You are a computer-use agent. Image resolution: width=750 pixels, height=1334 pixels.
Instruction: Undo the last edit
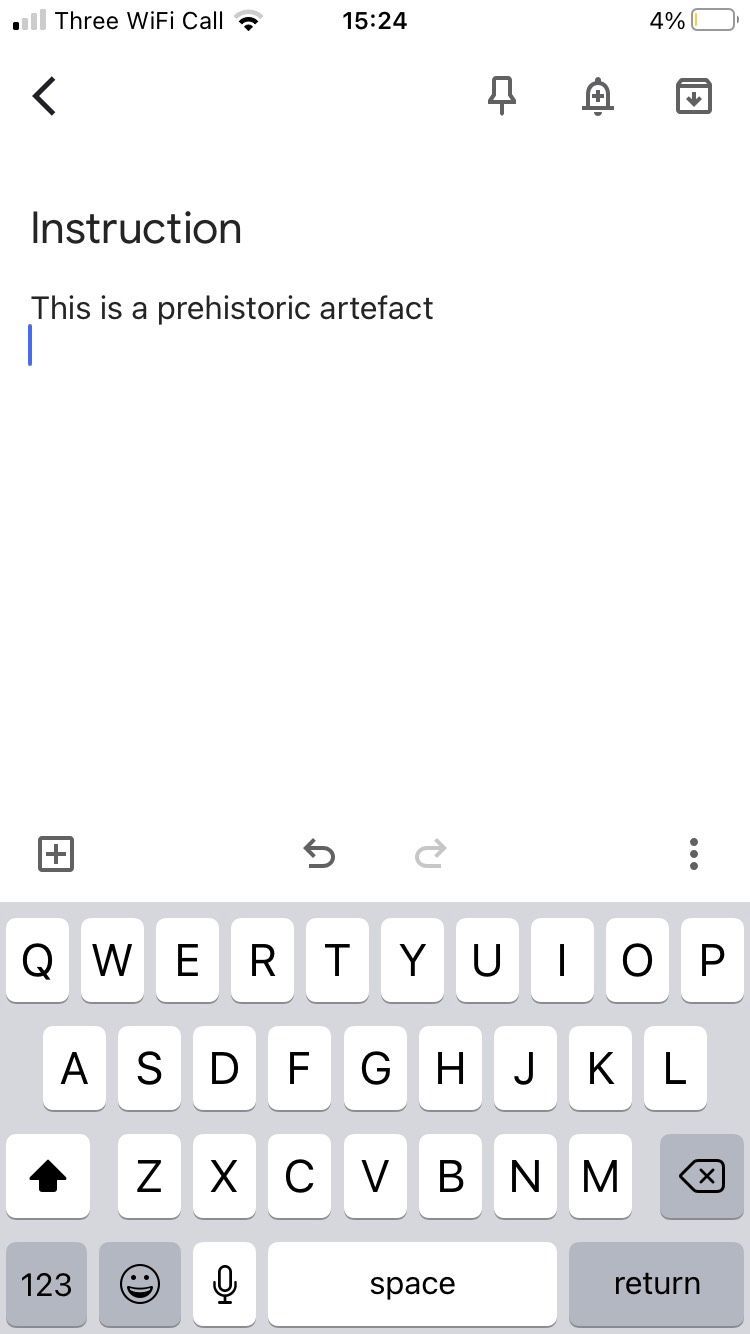coord(319,854)
